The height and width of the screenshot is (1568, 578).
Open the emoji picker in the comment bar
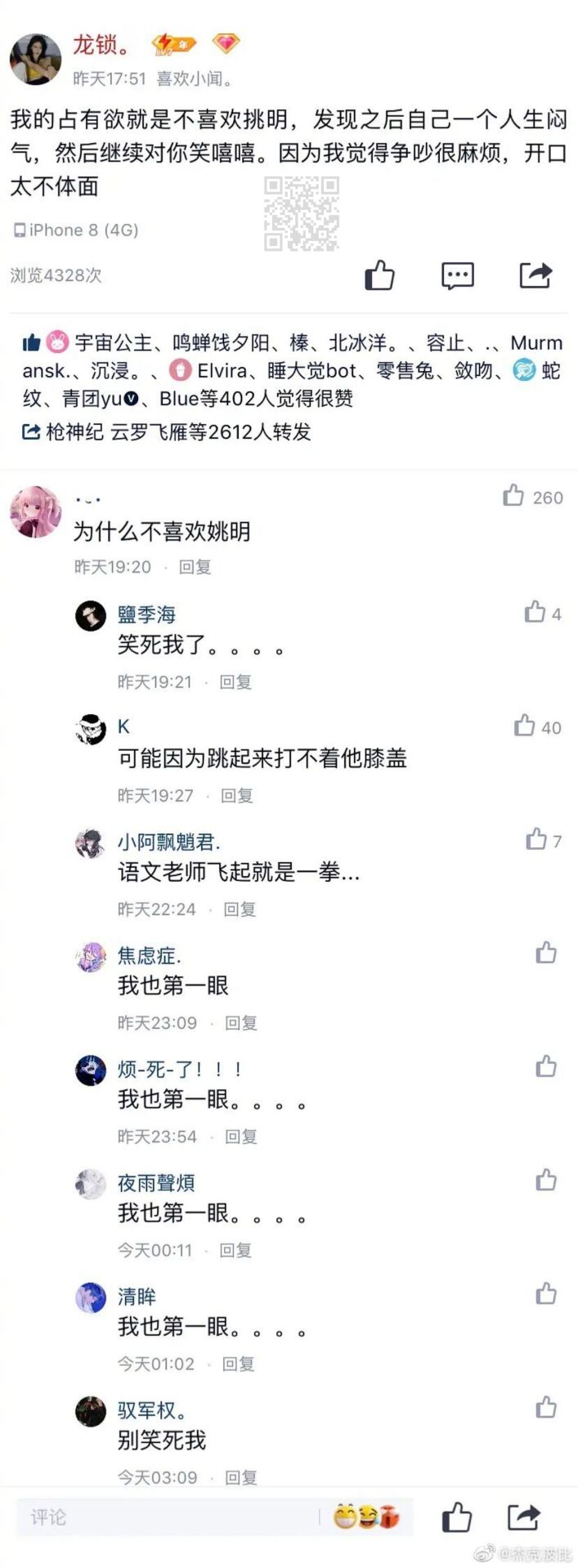366,1517
